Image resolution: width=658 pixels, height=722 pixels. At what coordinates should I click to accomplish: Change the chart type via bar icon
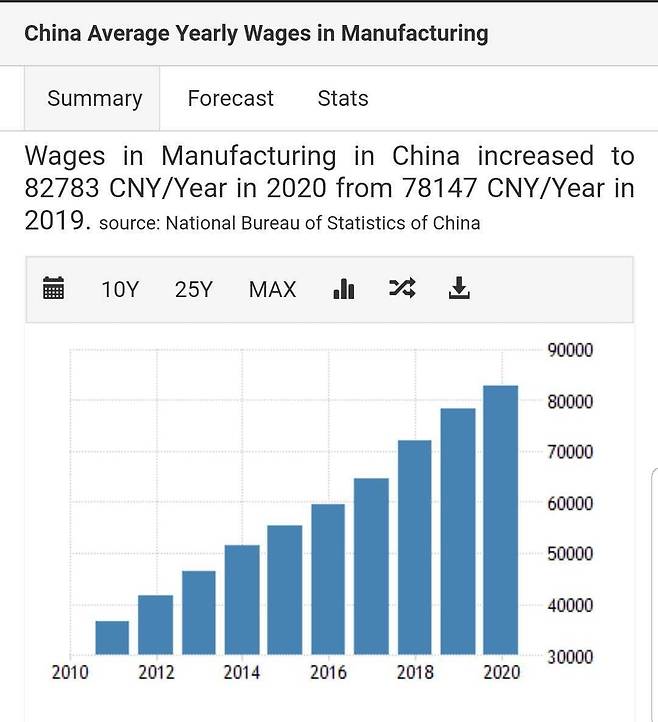(x=343, y=289)
